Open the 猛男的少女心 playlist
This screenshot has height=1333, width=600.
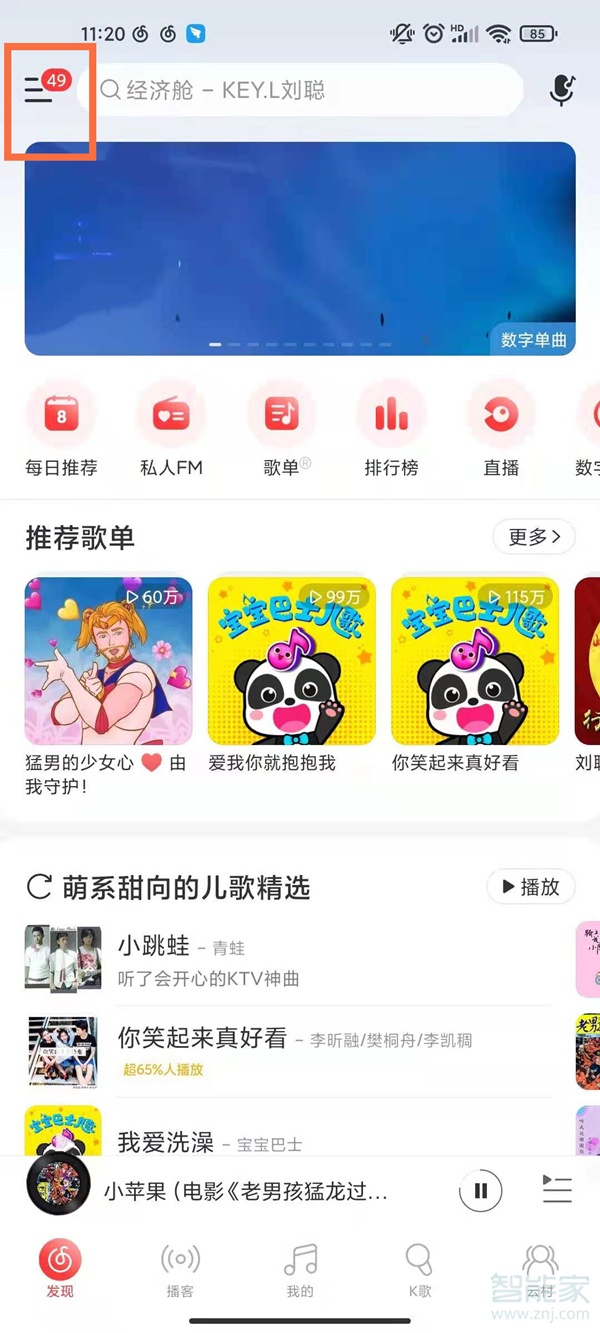coord(108,661)
